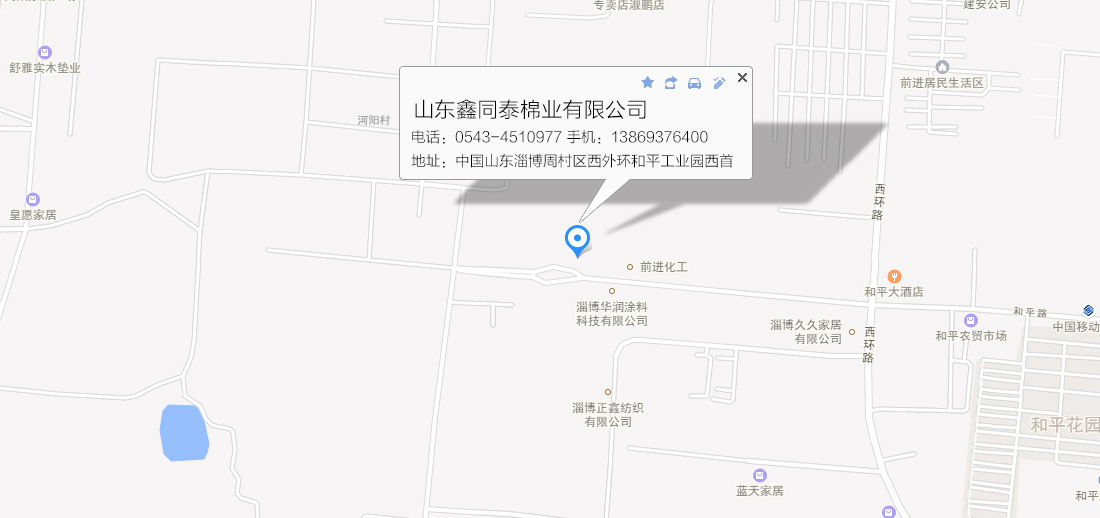Image resolution: width=1100 pixels, height=518 pixels.
Task: Tap the blue location pin marker
Action: (x=577, y=239)
